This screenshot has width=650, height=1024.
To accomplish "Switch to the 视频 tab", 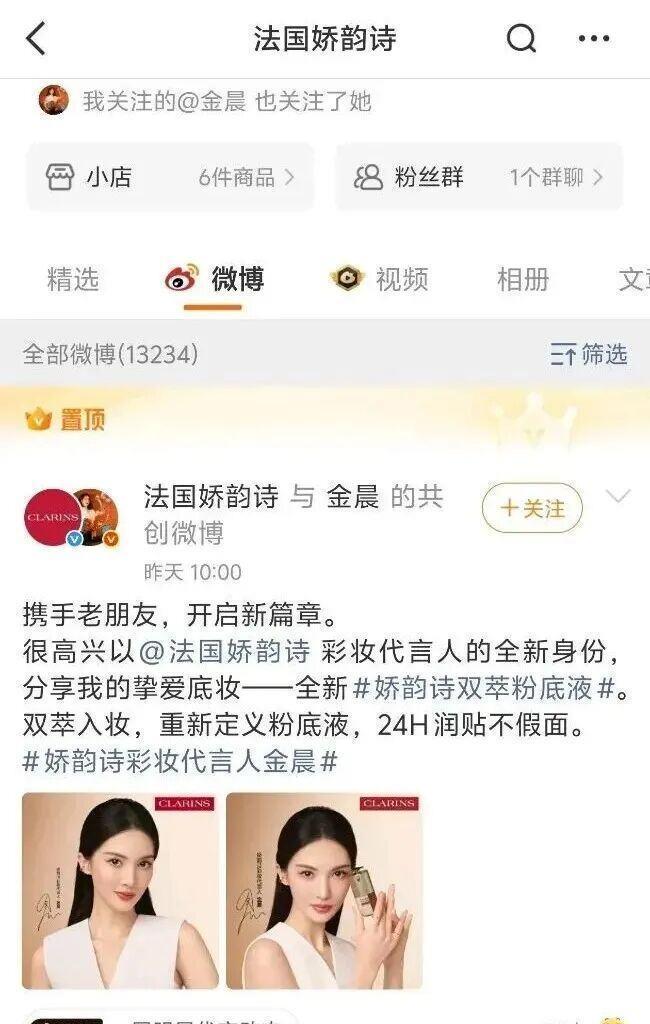I will point(381,280).
